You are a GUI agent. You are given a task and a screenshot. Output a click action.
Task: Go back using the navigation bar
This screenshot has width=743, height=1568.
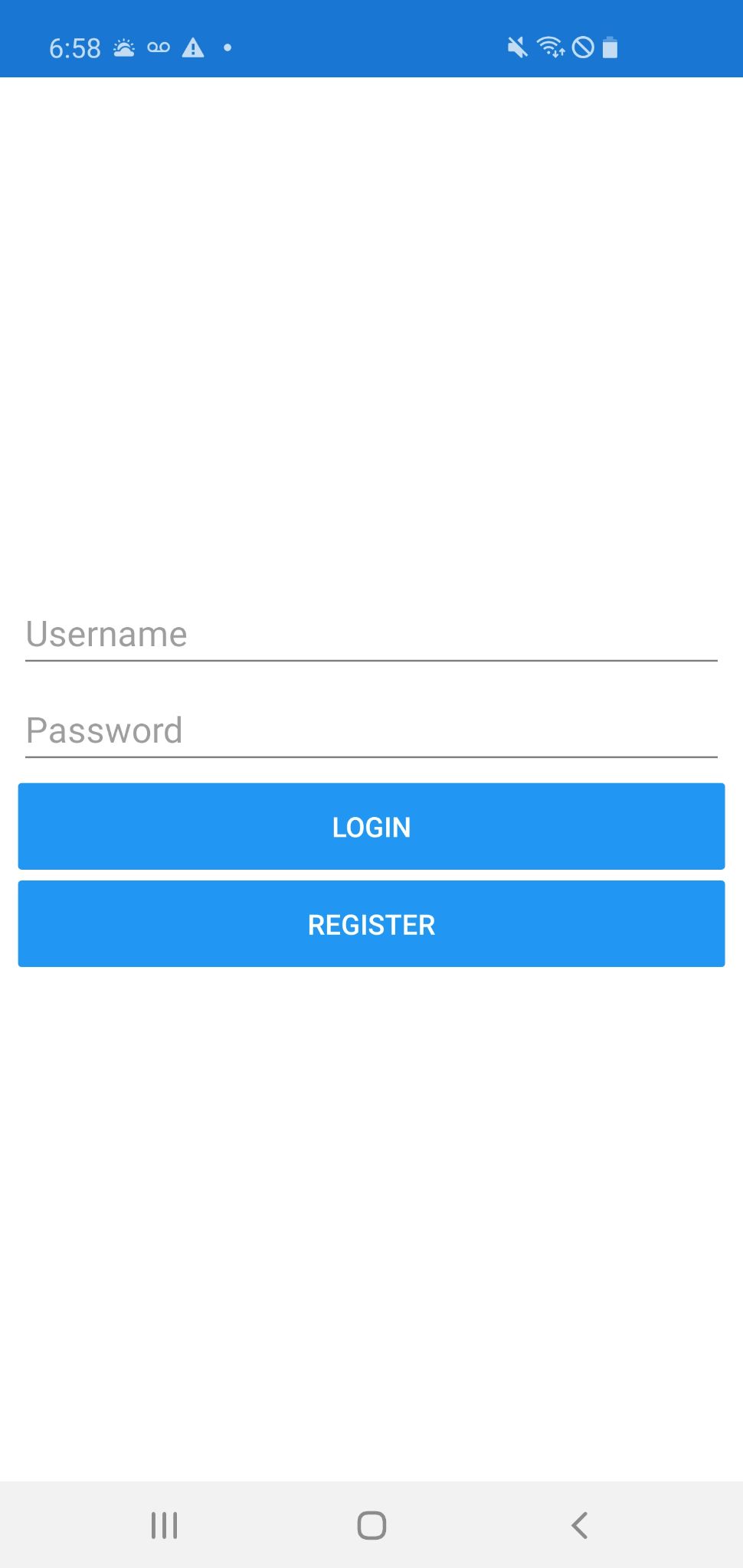click(x=580, y=1525)
